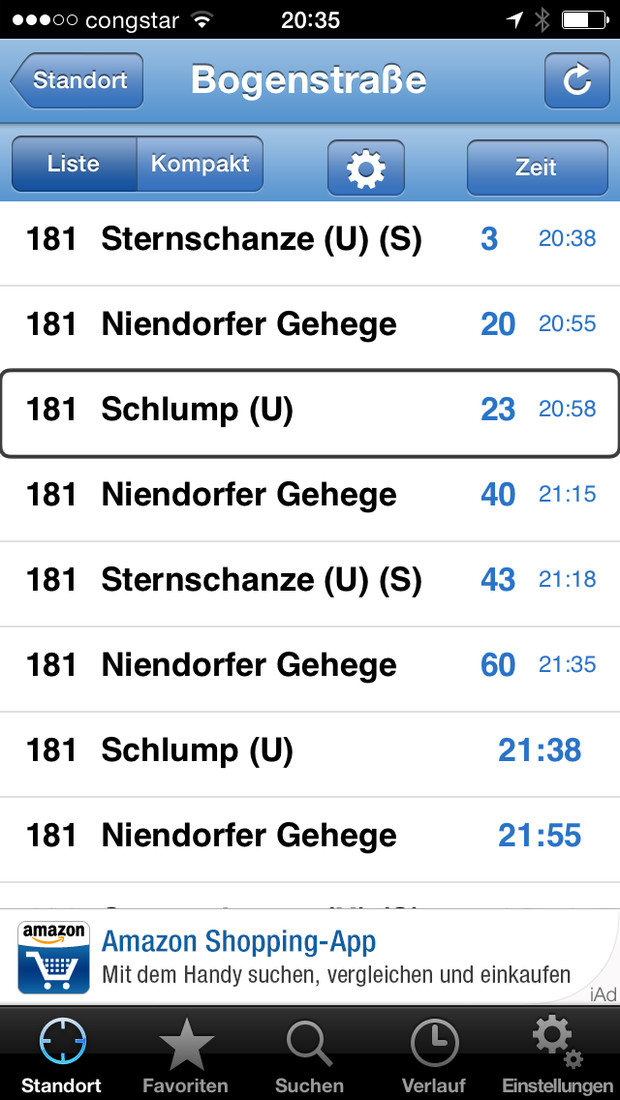The width and height of the screenshot is (620, 1100).
Task: Open the Amazon Shopping-App ad banner
Action: point(310,957)
